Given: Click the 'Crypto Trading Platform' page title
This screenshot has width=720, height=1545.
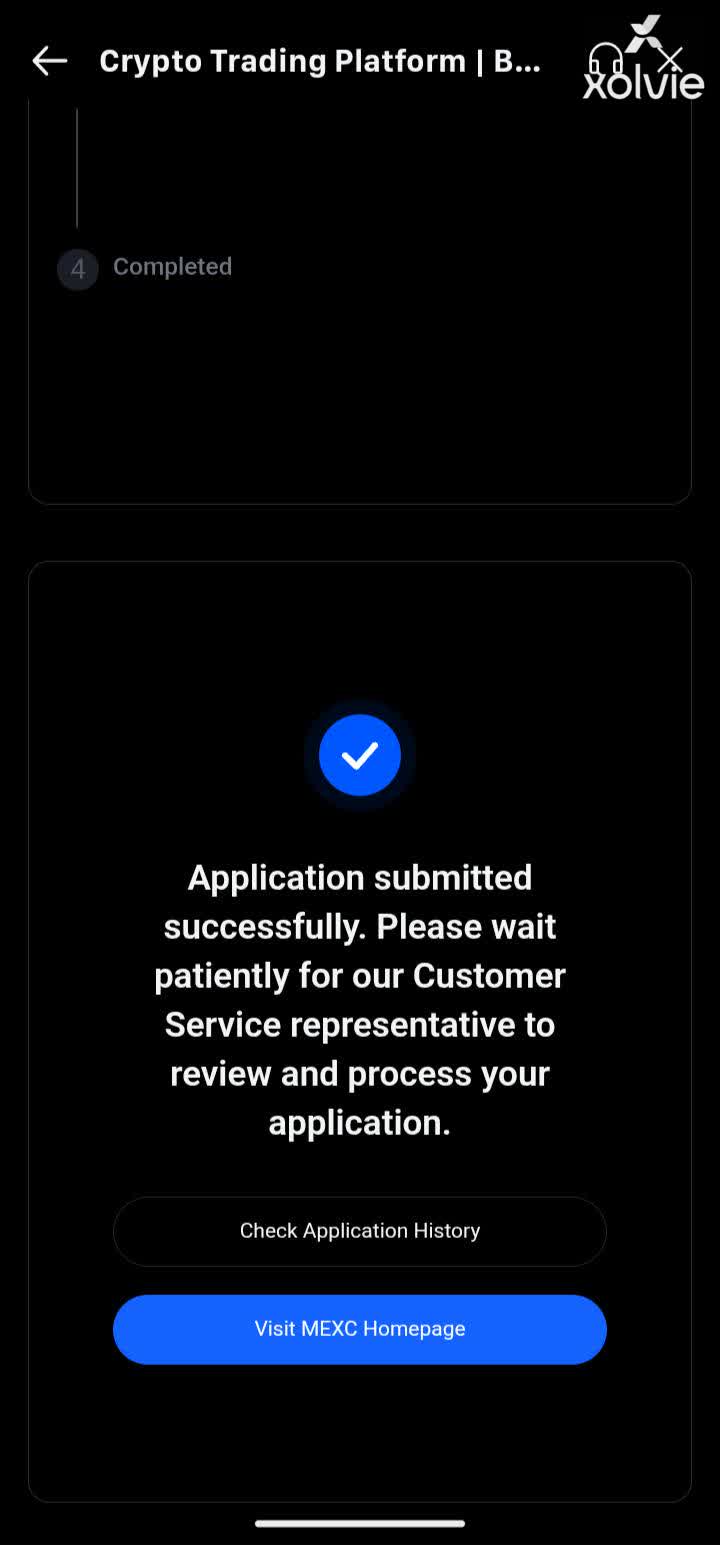Looking at the screenshot, I should pyautogui.click(x=320, y=61).
